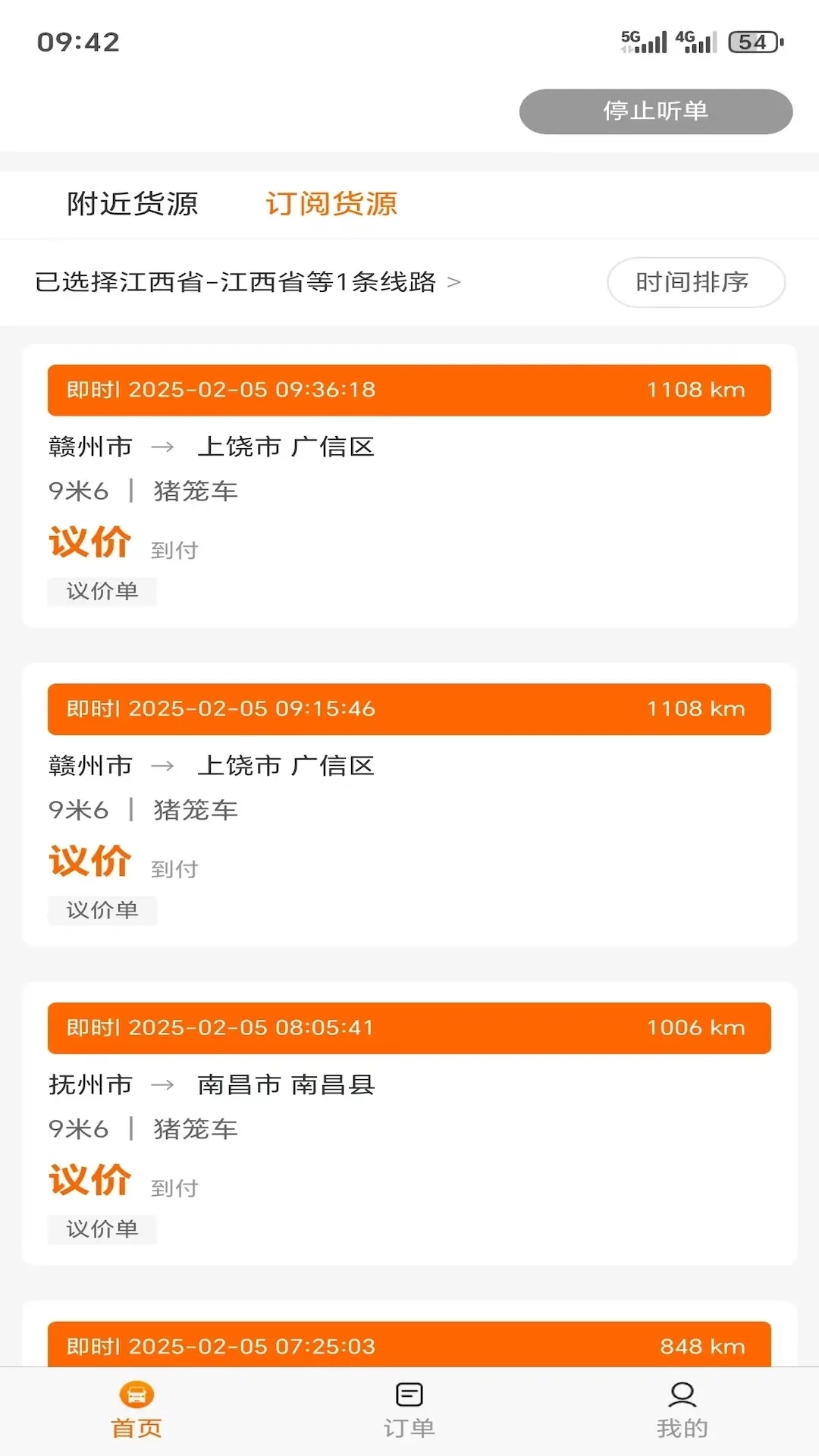This screenshot has width=819, height=1456.
Task: Toggle the 议价单 tag on the first card
Action: click(x=102, y=592)
